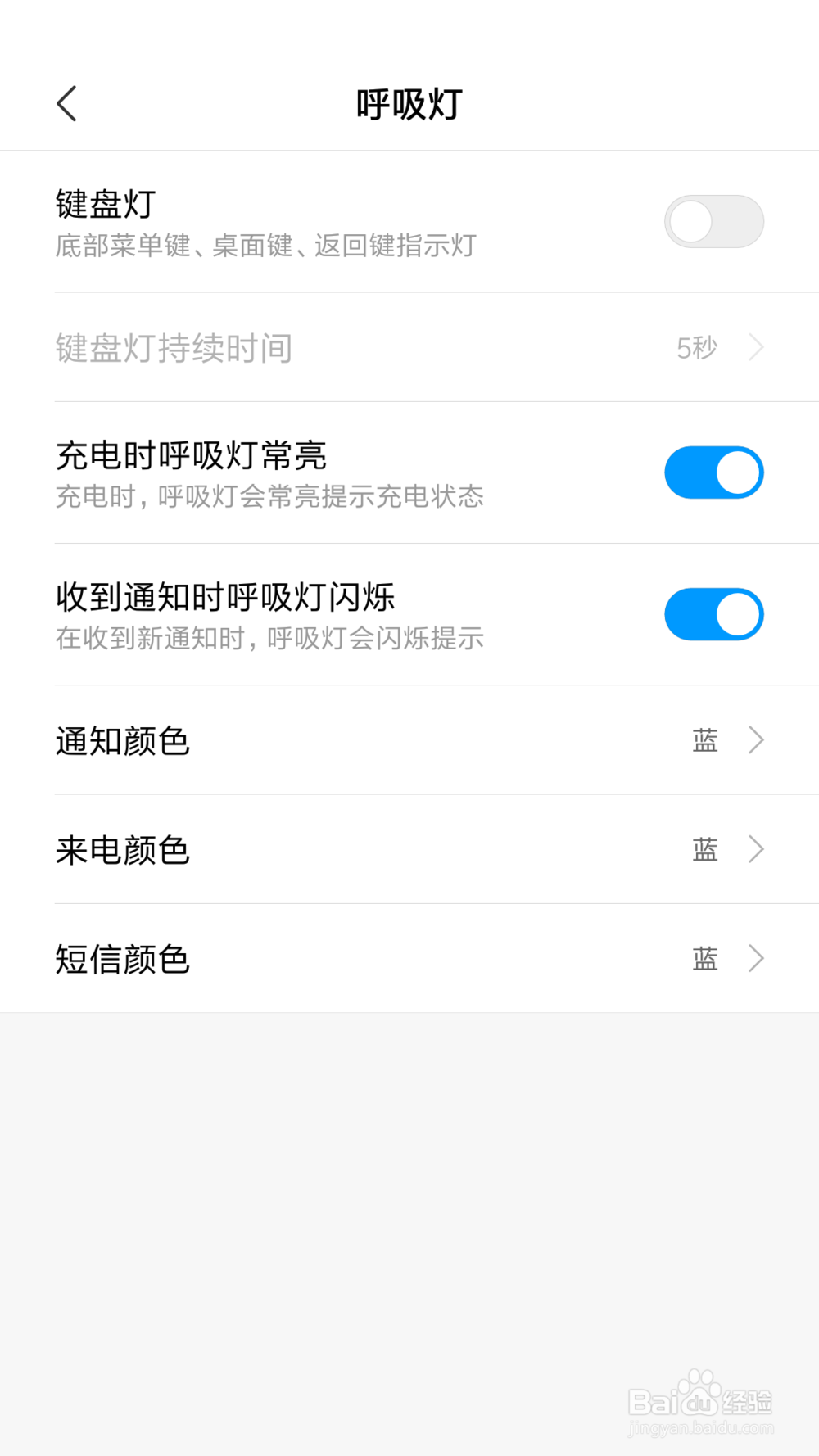The width and height of the screenshot is (819, 1456).
Task: Click the 收到通知时呼吸灯闪烁 row text
Action: click(x=226, y=597)
